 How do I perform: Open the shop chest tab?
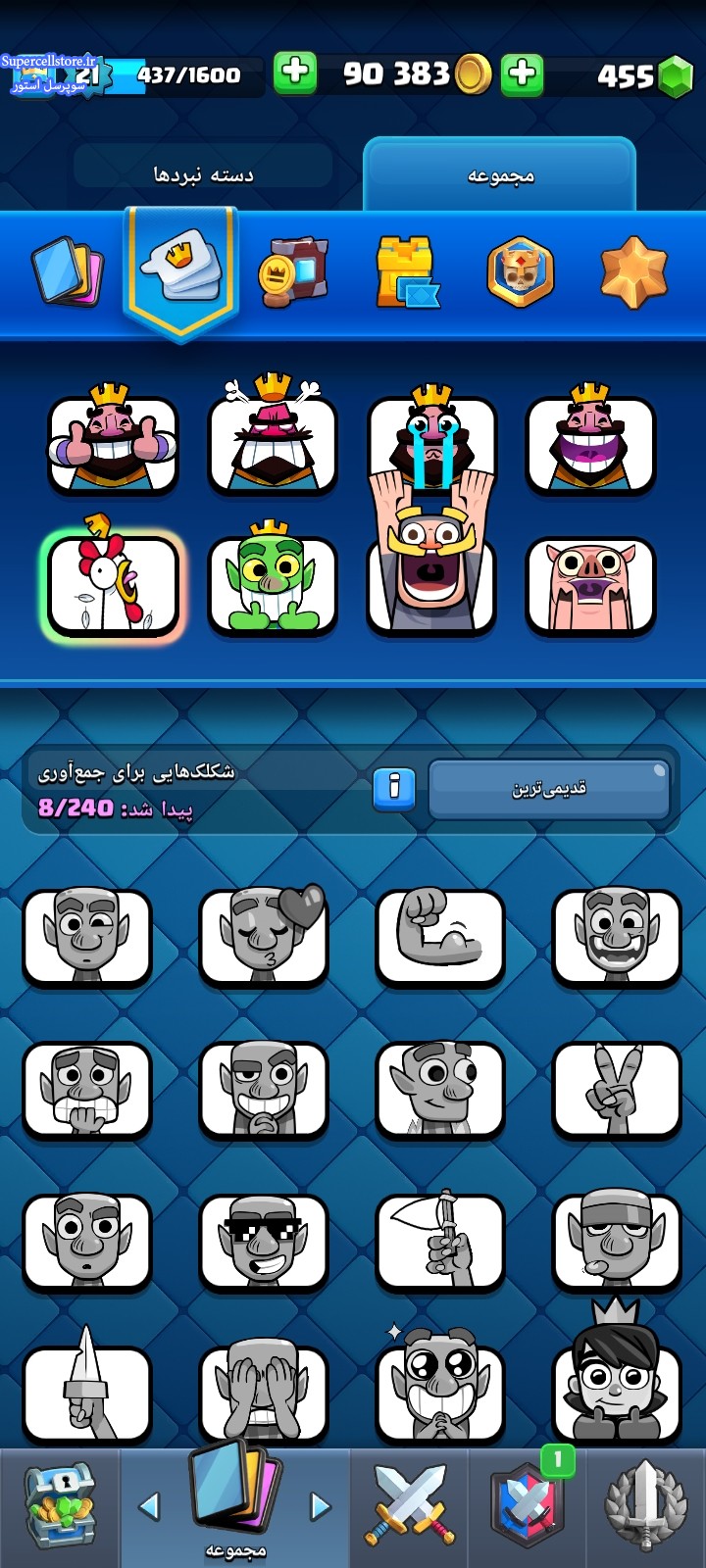coord(60,1507)
